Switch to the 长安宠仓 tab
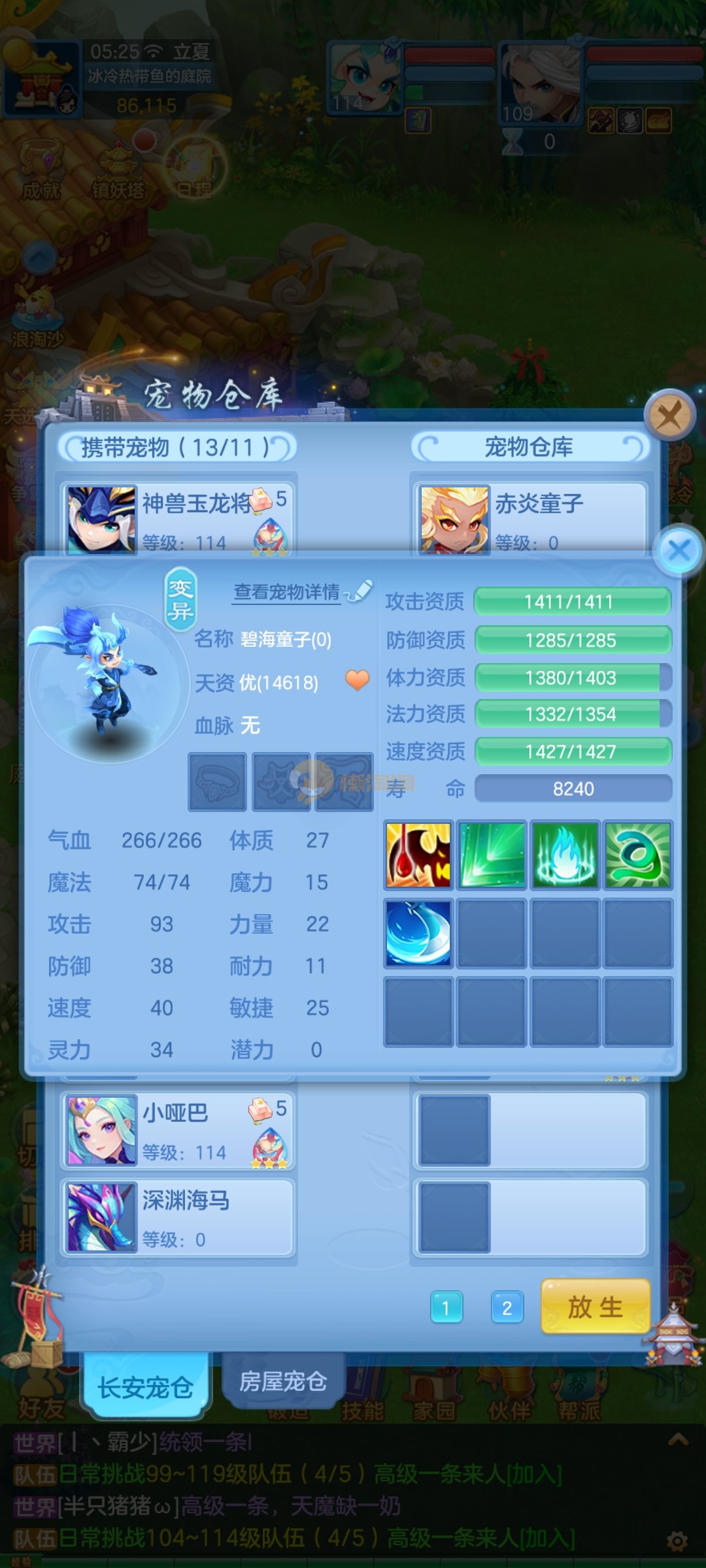The image size is (706, 1568). (145, 1385)
